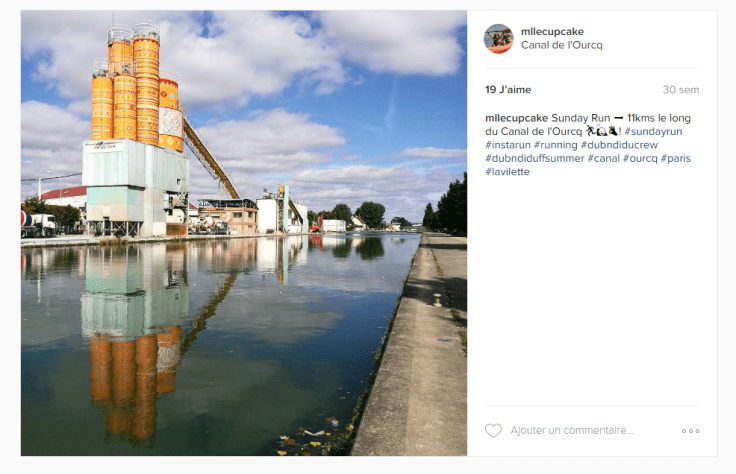Open the #ourcq hashtag
The height and width of the screenshot is (474, 736).
pyautogui.click(x=639, y=158)
